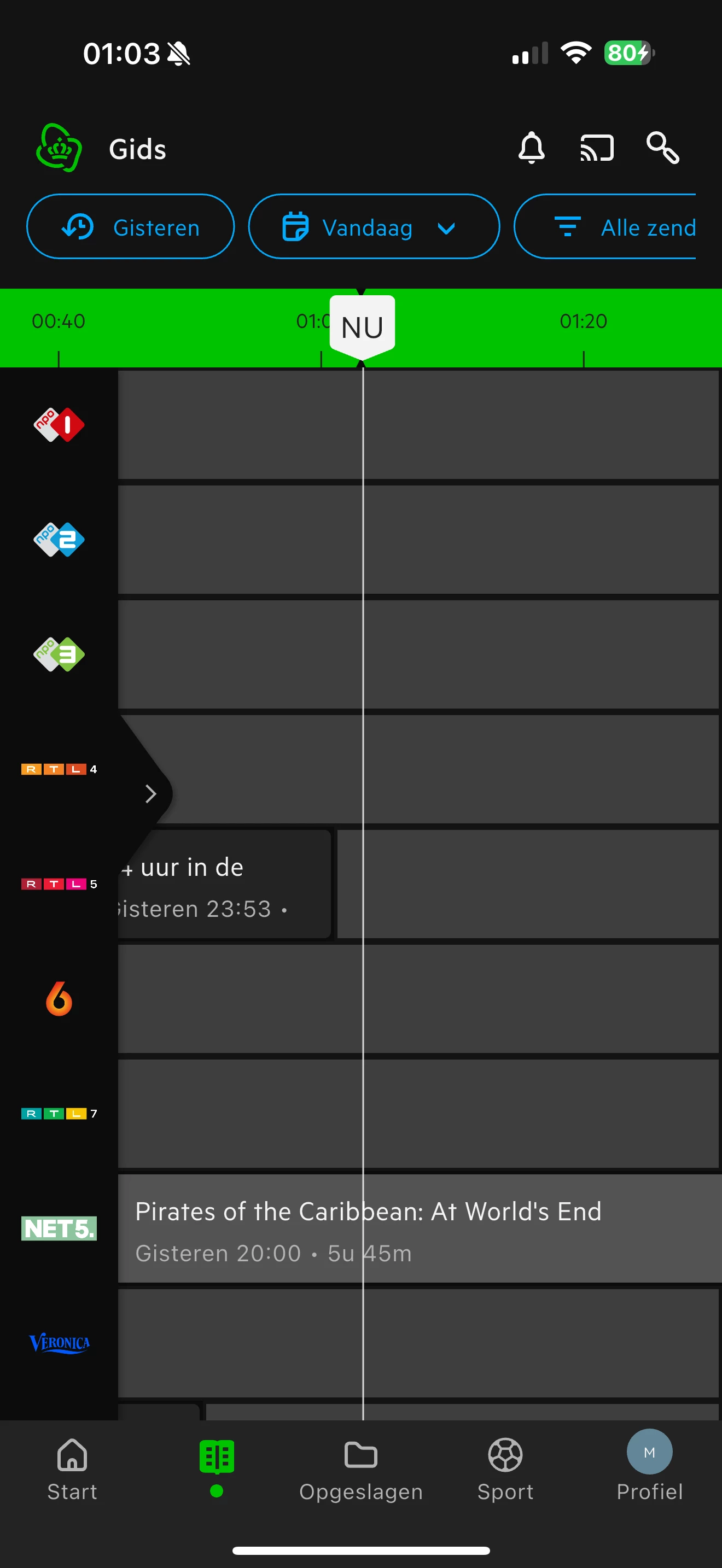Open the notifications bell
Screen dimensions: 722x1568
pyautogui.click(x=531, y=148)
